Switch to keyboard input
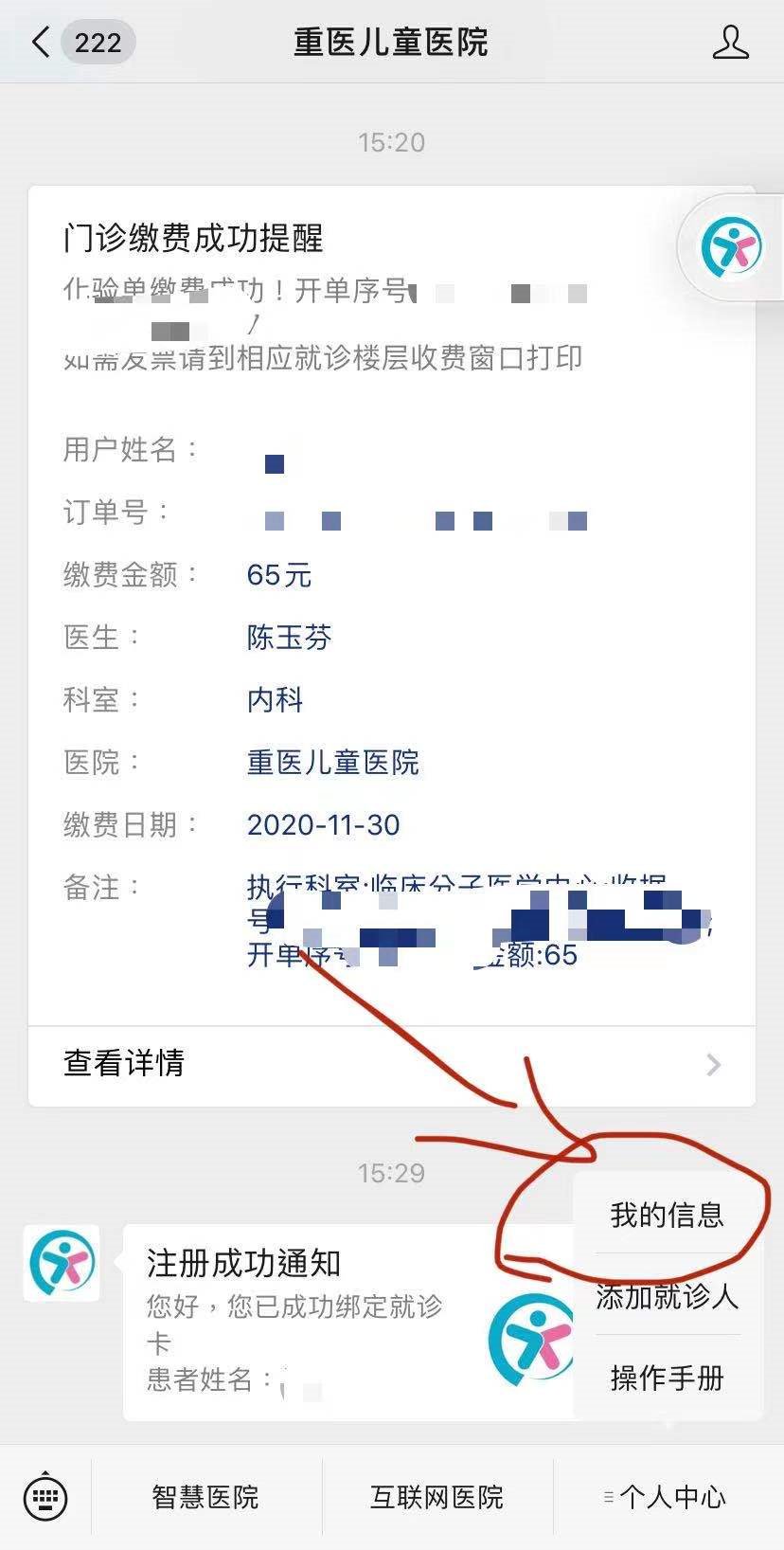The height and width of the screenshot is (1550, 784). pos(45,1497)
